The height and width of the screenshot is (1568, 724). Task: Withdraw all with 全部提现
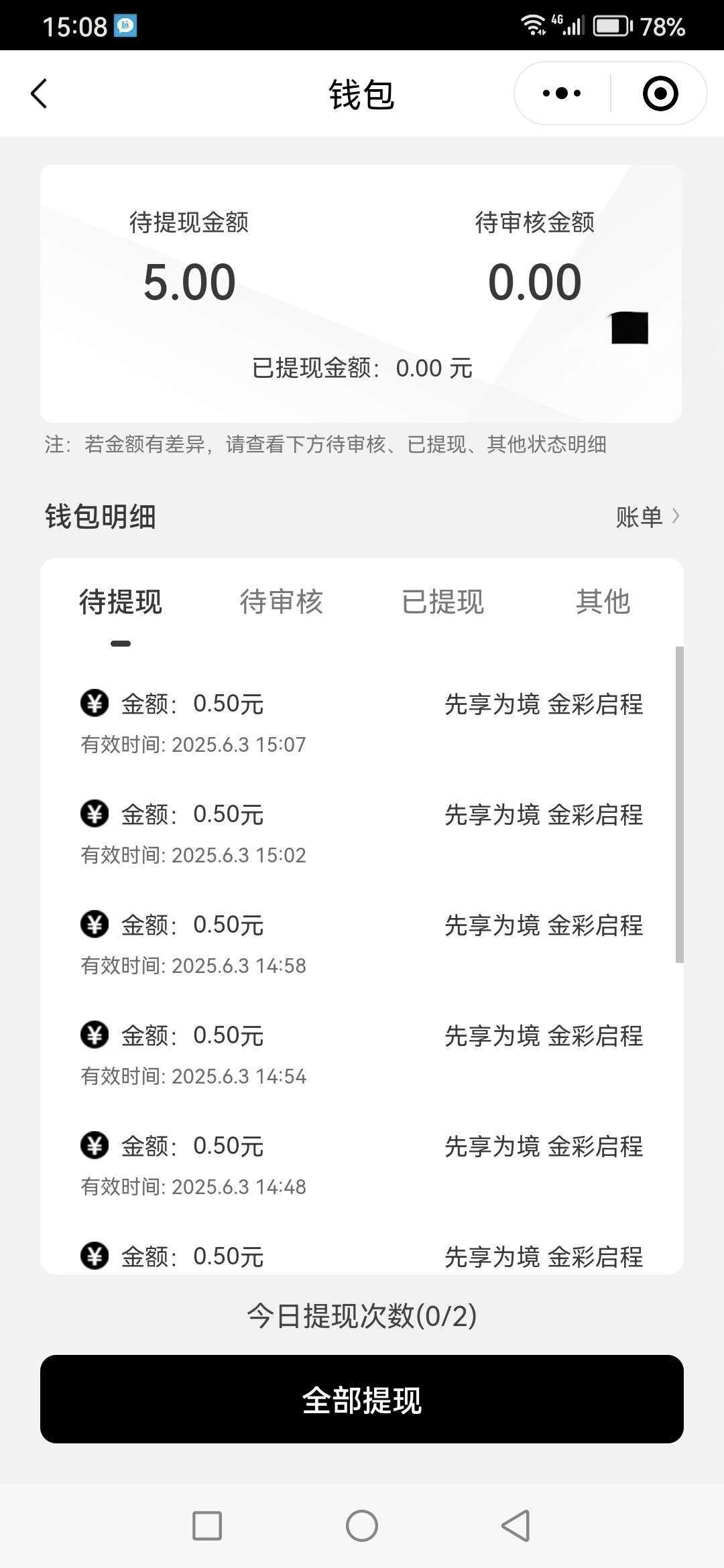(362, 1399)
